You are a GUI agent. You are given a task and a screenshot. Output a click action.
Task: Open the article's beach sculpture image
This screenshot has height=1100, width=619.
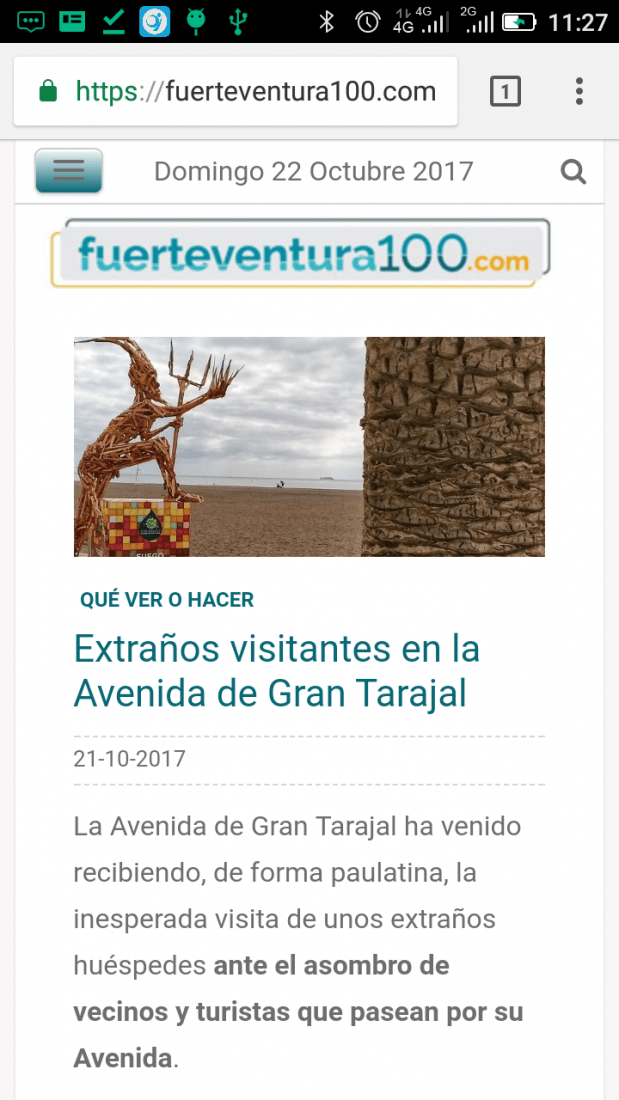(310, 447)
